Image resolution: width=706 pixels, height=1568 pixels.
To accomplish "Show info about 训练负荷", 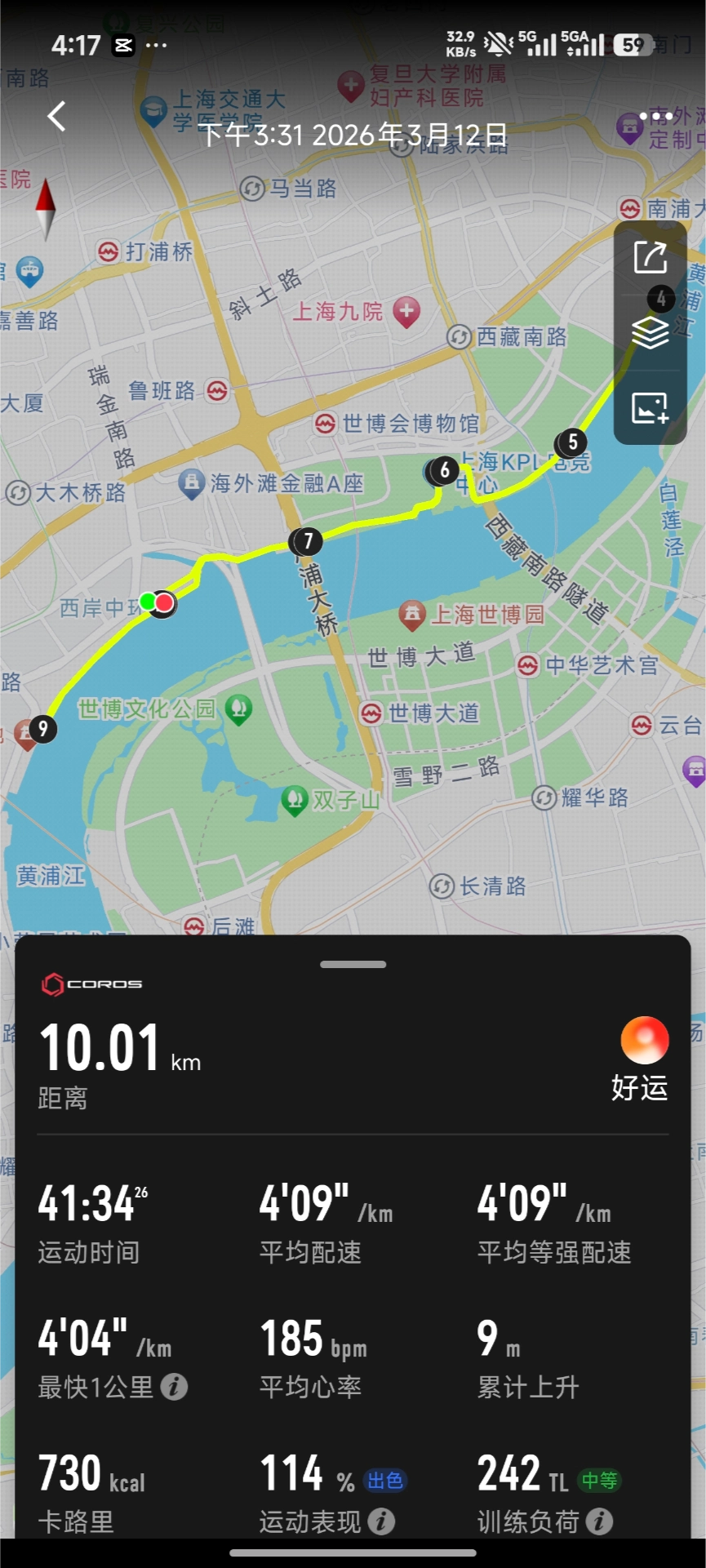I will [600, 1521].
